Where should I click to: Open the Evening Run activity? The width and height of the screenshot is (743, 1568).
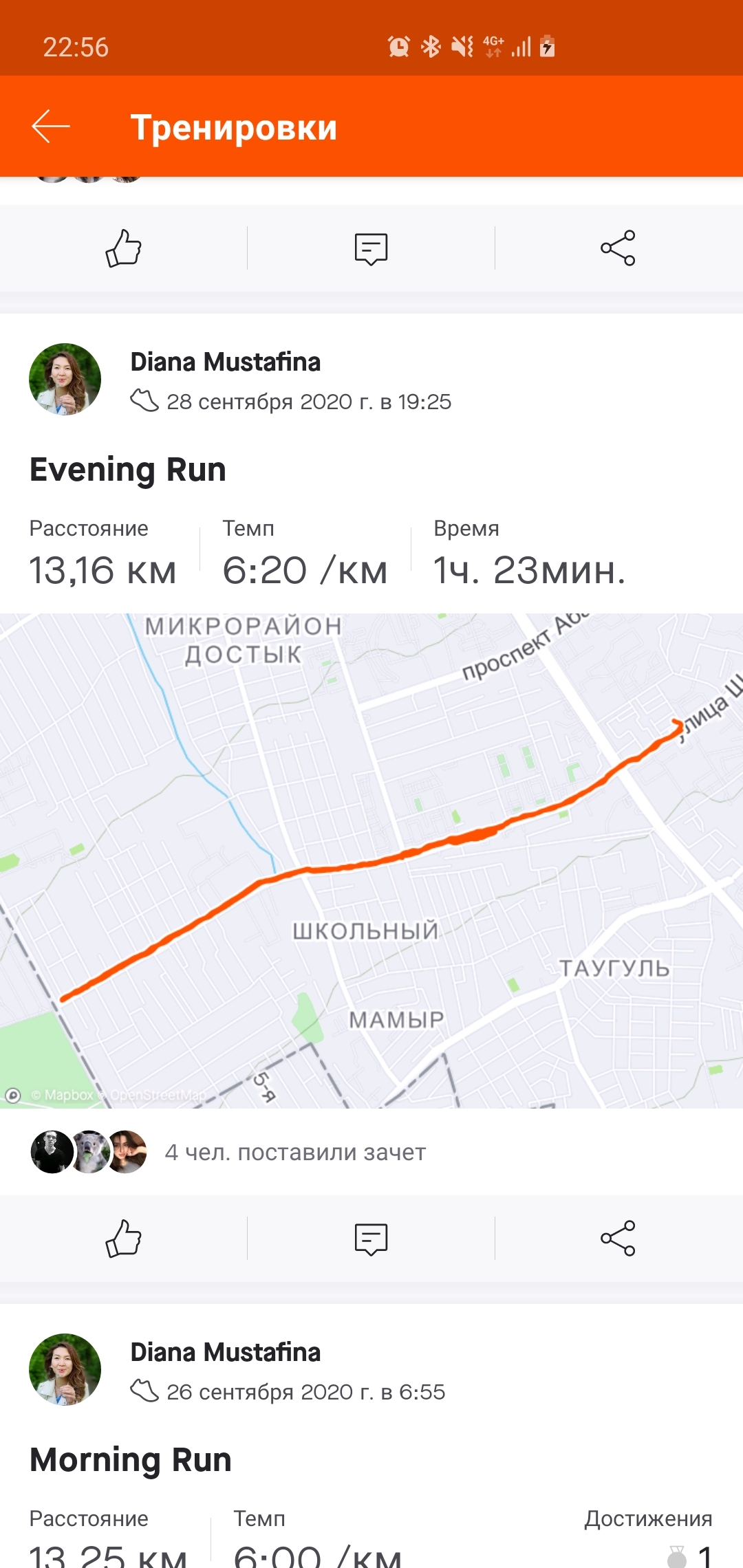[128, 470]
